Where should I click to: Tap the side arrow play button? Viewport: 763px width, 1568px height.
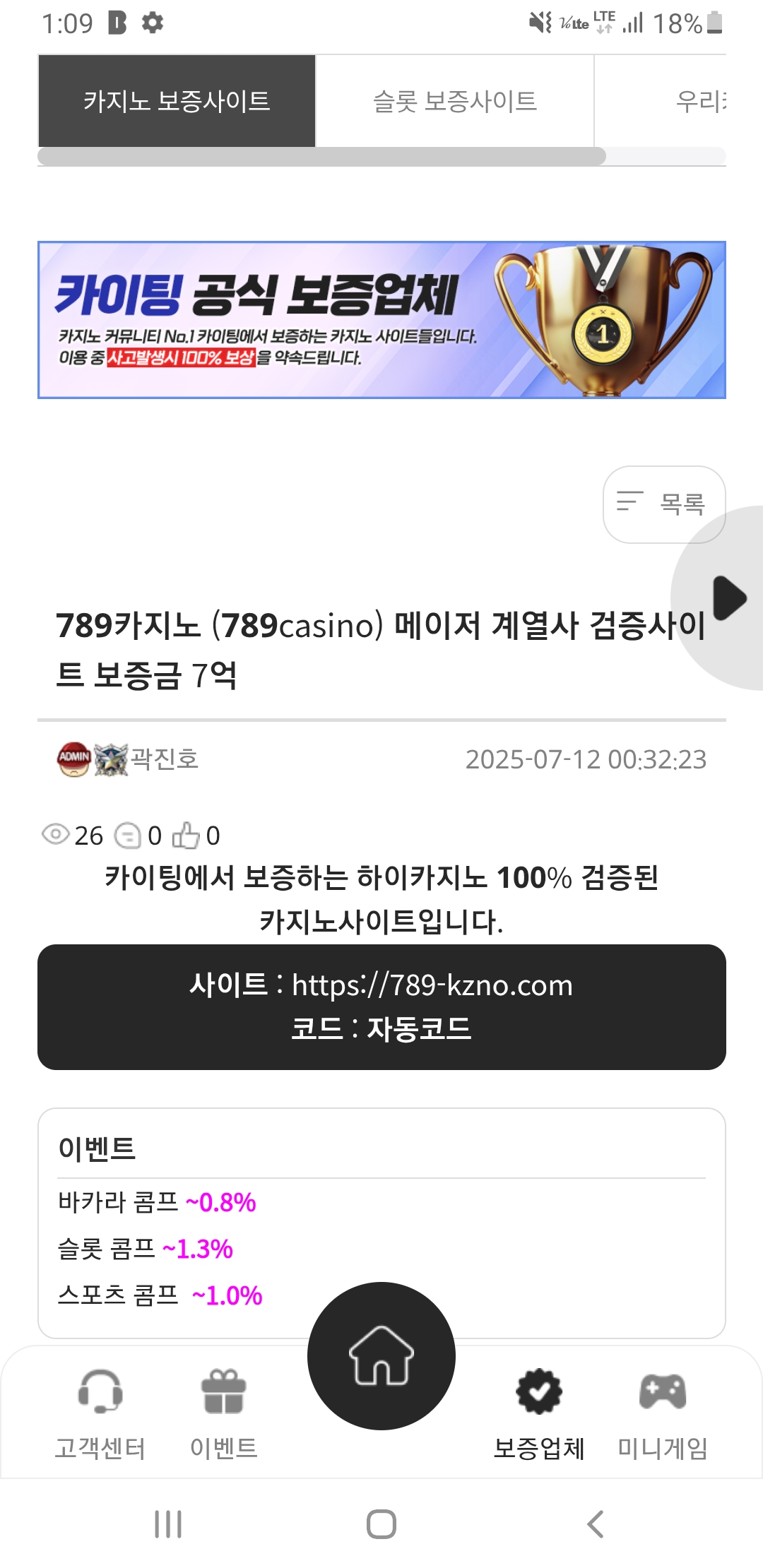(x=729, y=598)
